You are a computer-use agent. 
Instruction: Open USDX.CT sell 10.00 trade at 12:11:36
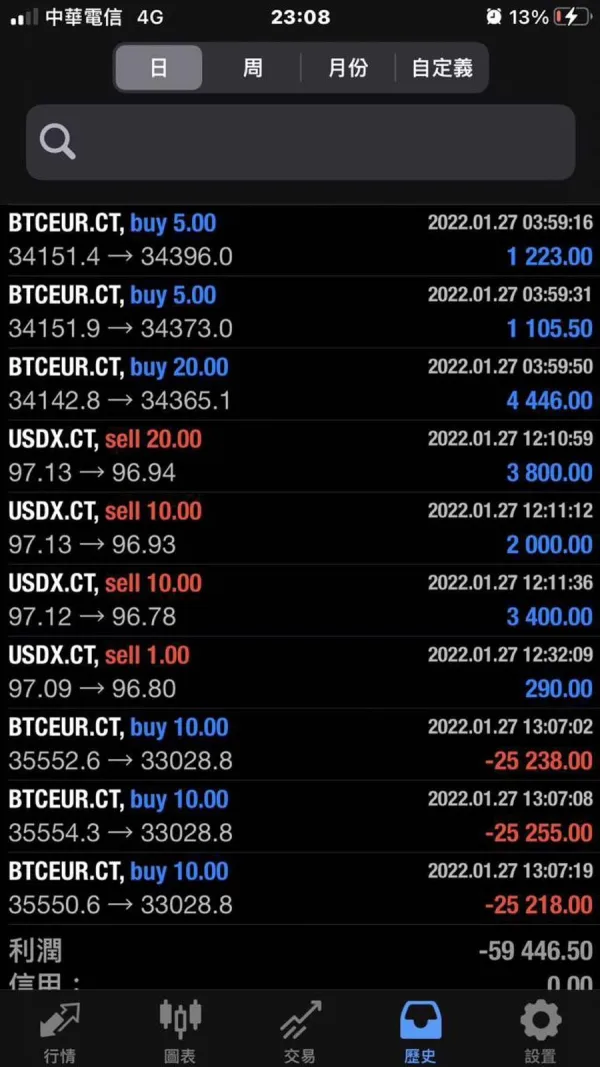tap(300, 600)
